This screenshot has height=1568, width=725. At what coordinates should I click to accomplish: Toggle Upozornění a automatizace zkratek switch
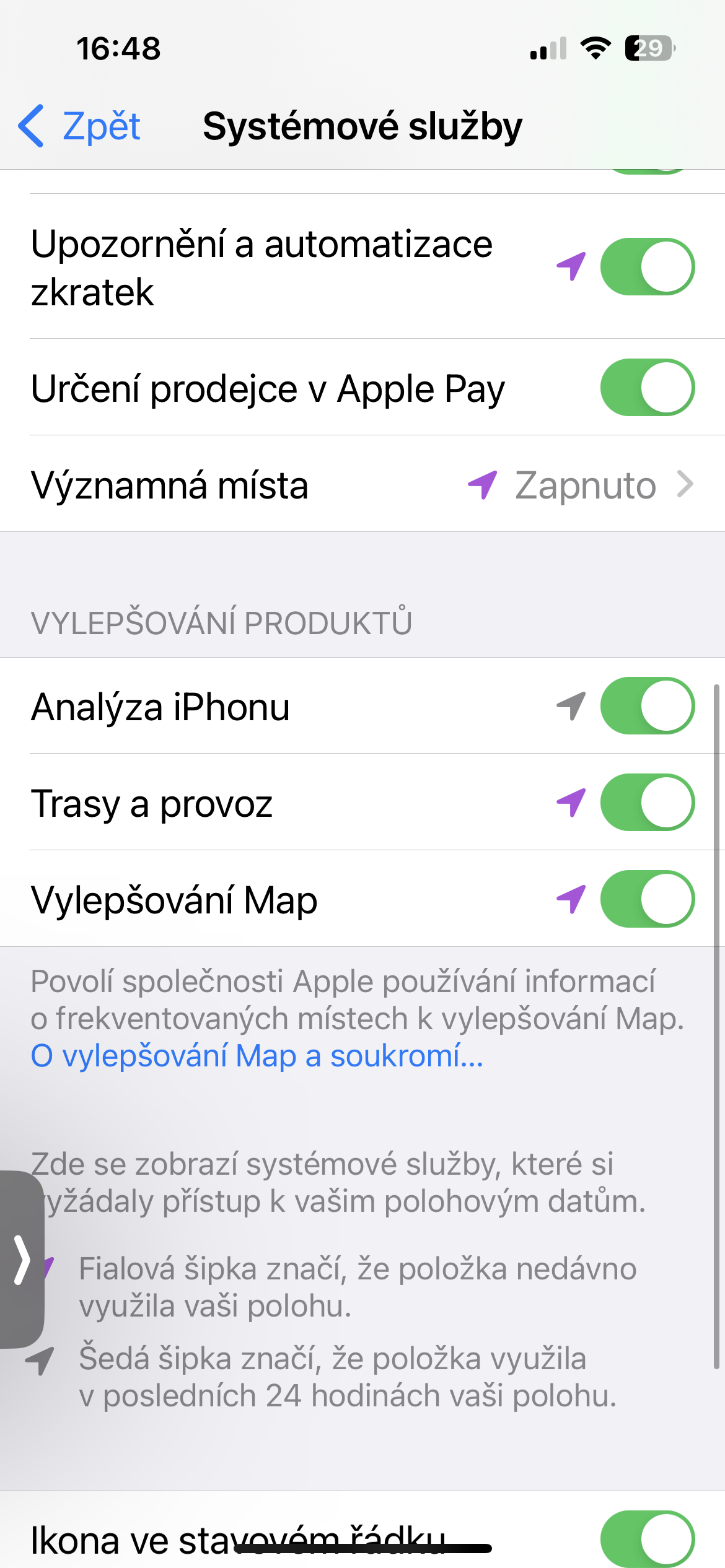[x=647, y=267]
